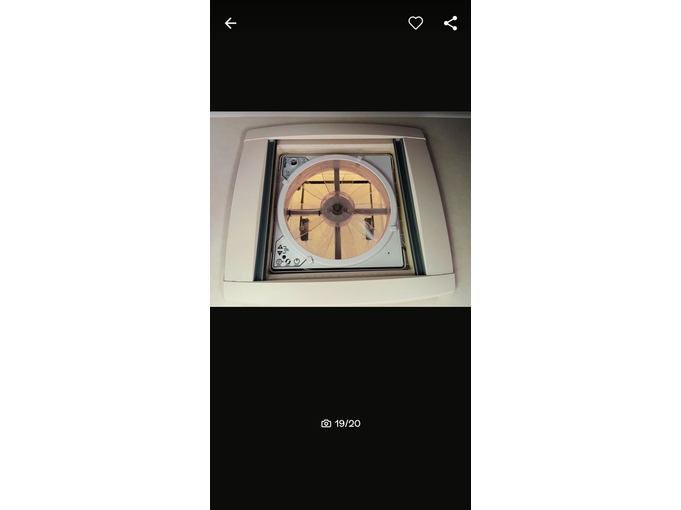Add this listing to favorites
The image size is (681, 510).
click(416, 23)
